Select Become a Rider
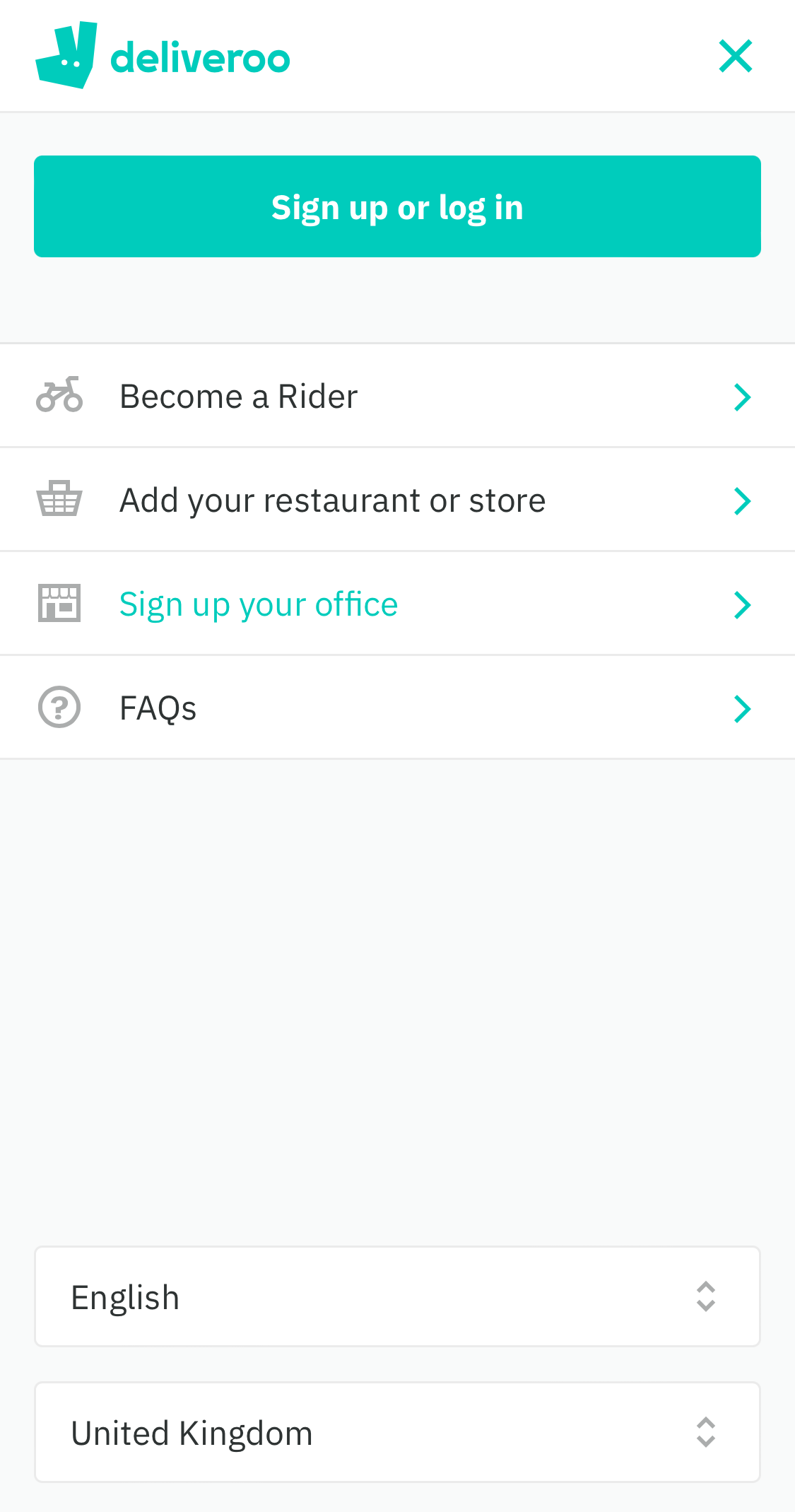The image size is (795, 1512). [238, 395]
